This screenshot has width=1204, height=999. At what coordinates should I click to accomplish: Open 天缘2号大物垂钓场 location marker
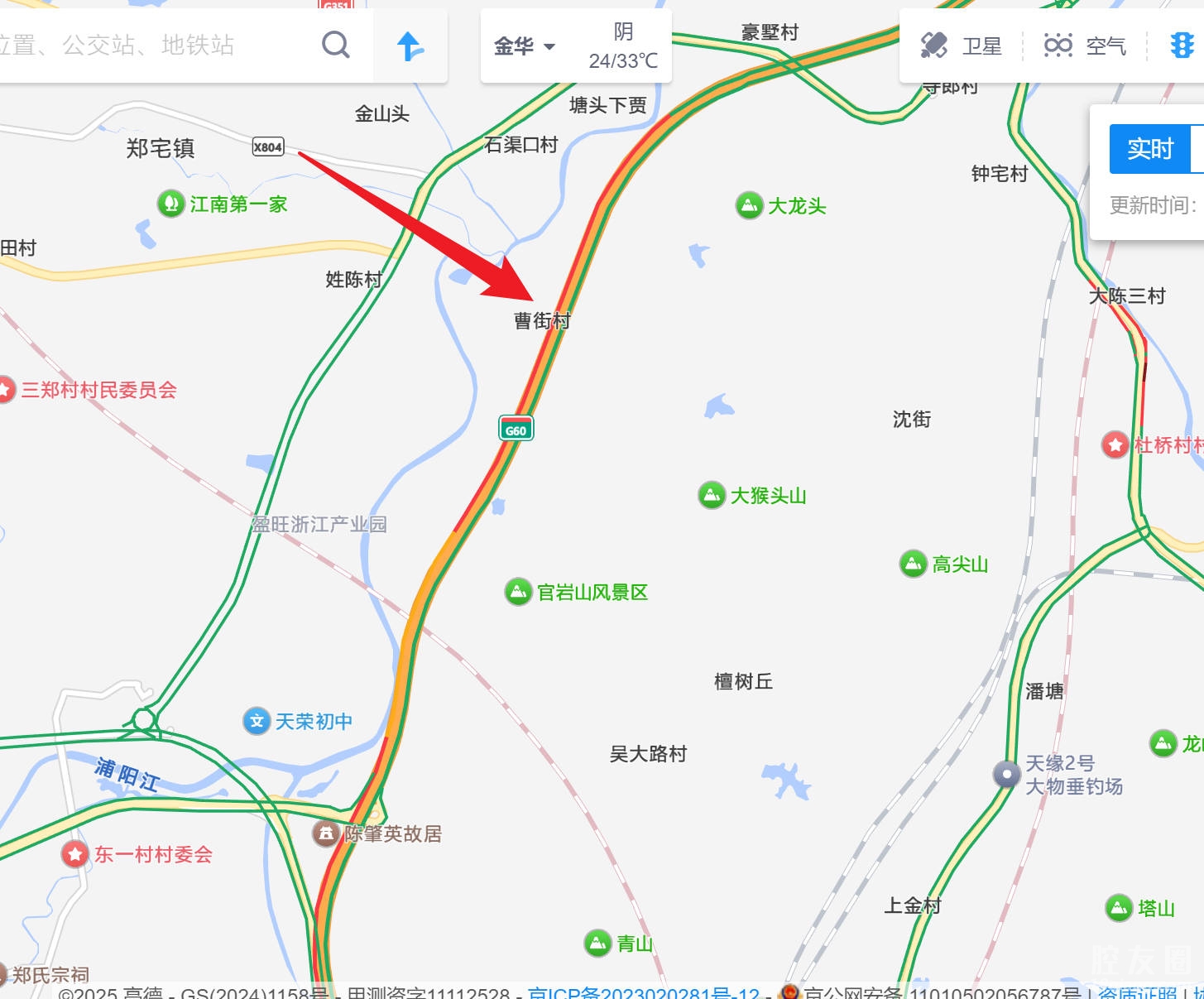pyautogui.click(x=1006, y=775)
